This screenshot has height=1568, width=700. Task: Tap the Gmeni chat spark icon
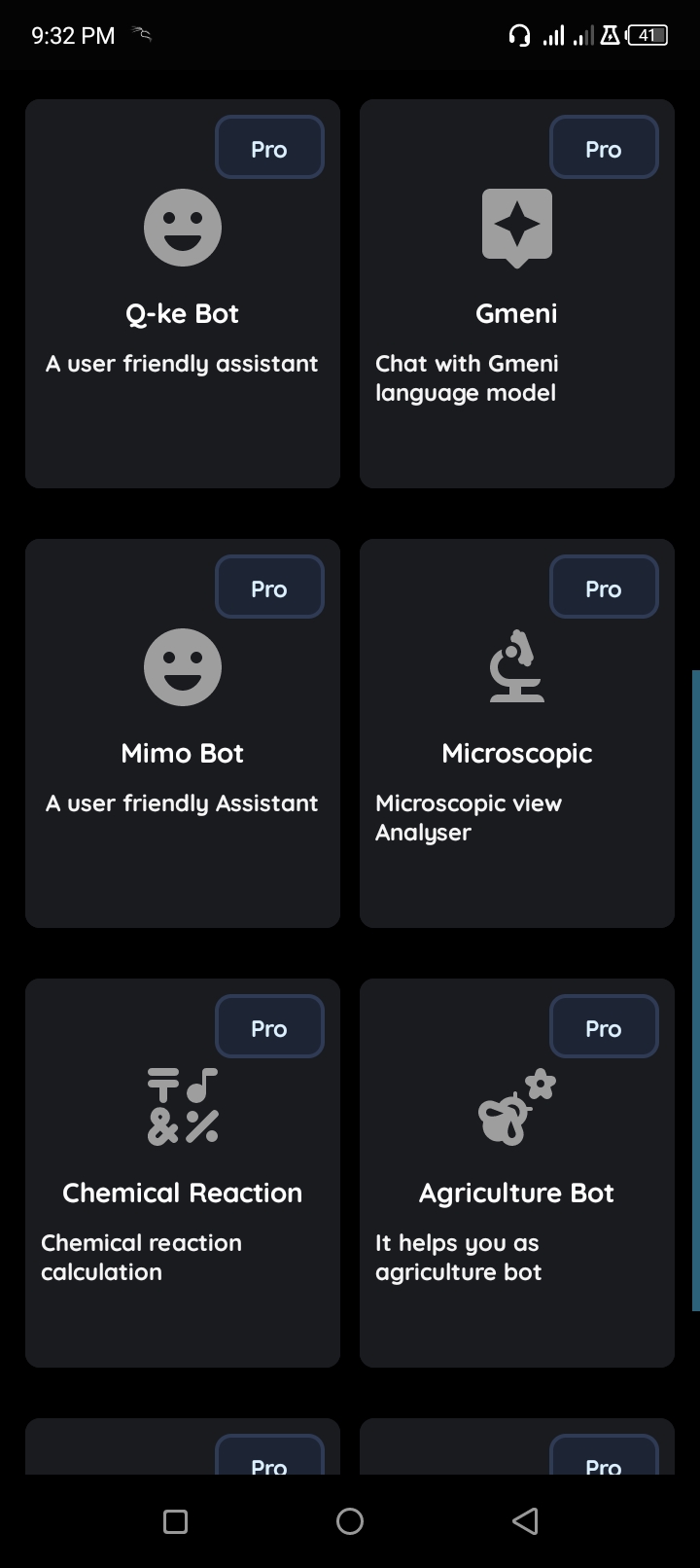tap(516, 227)
